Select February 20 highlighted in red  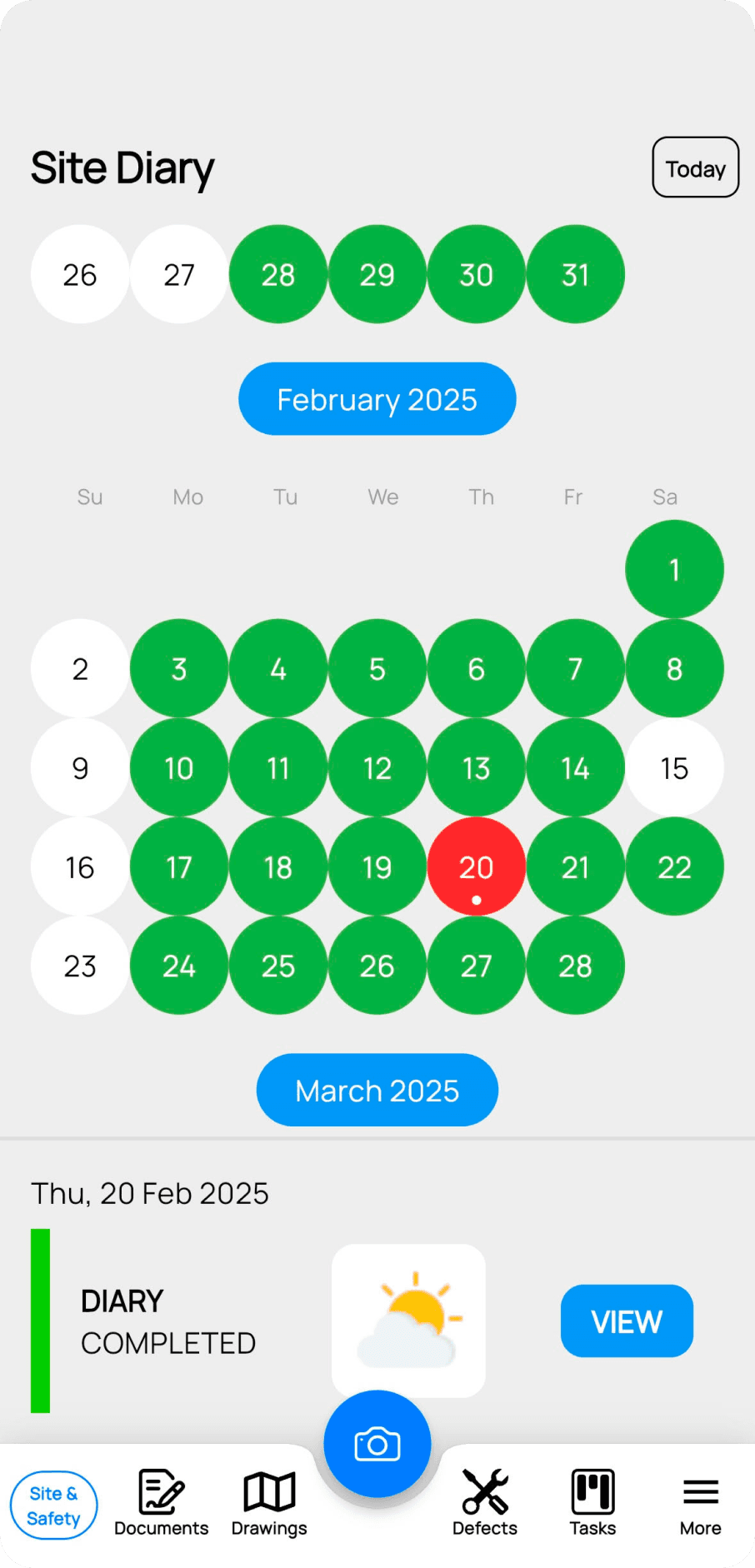click(x=476, y=866)
